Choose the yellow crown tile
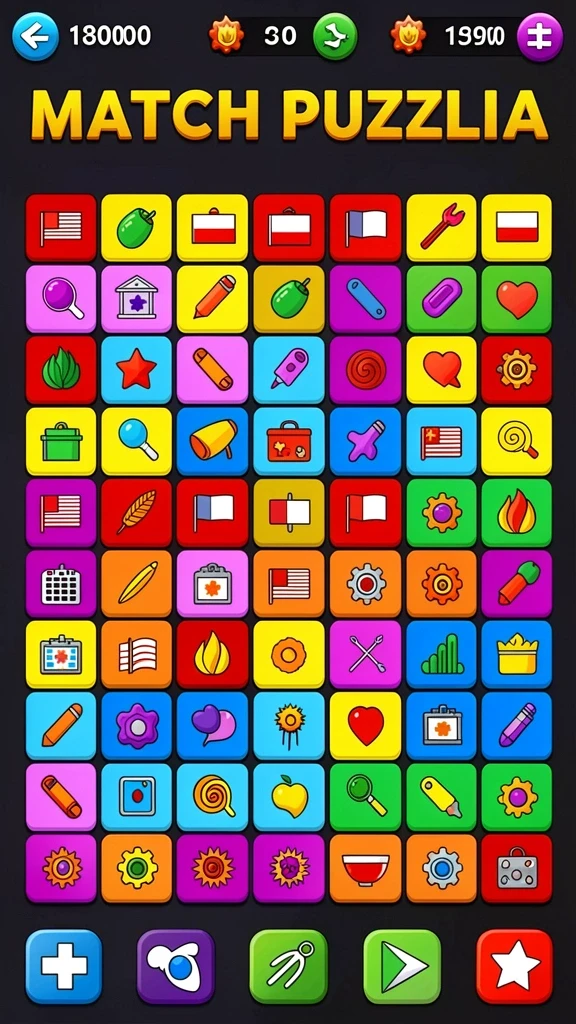This screenshot has width=576, height=1024. [x=517, y=655]
